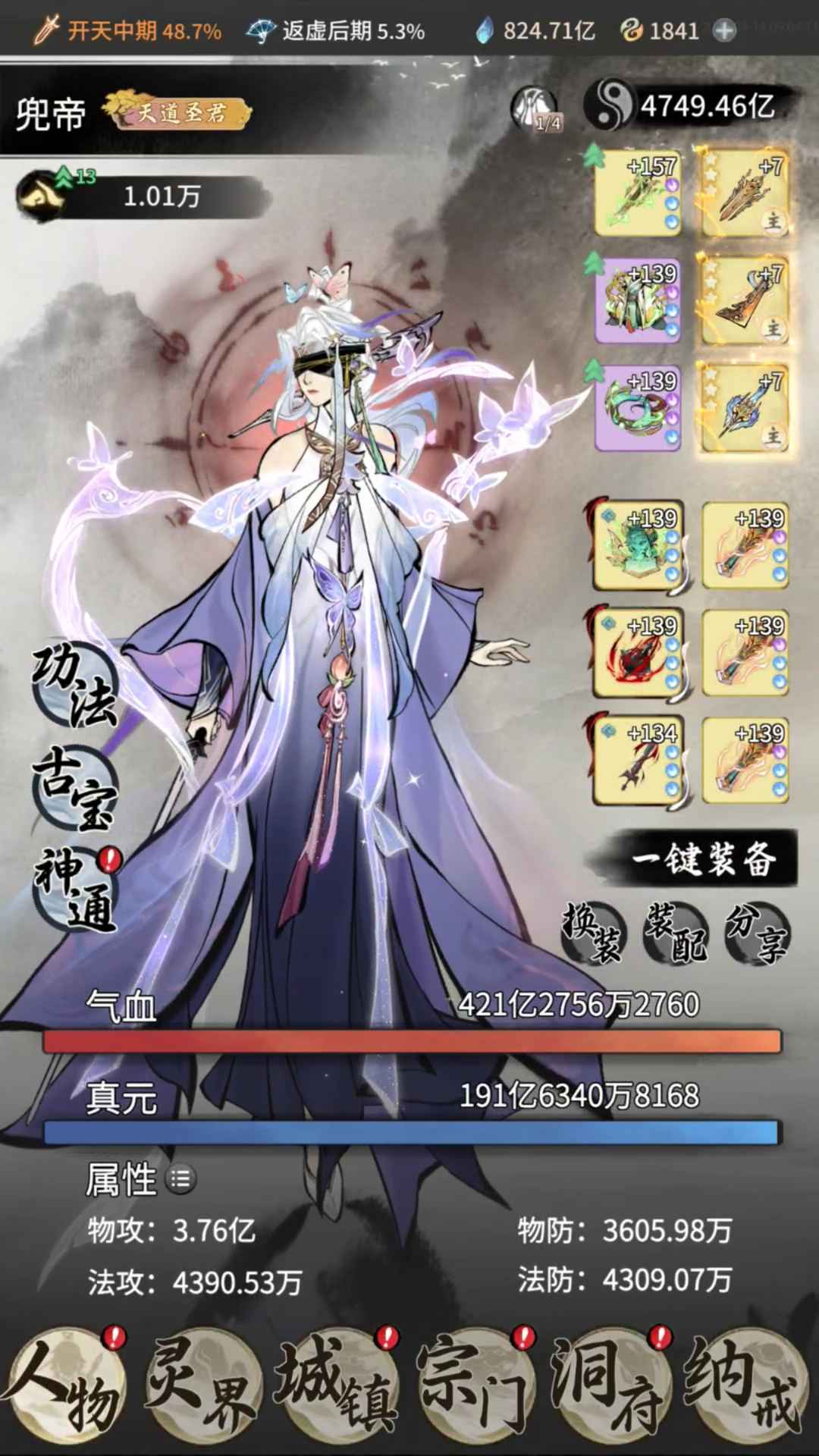Tap the plus icon beside 1841 currency
Image resolution: width=819 pixels, height=1456 pixels.
point(725,31)
